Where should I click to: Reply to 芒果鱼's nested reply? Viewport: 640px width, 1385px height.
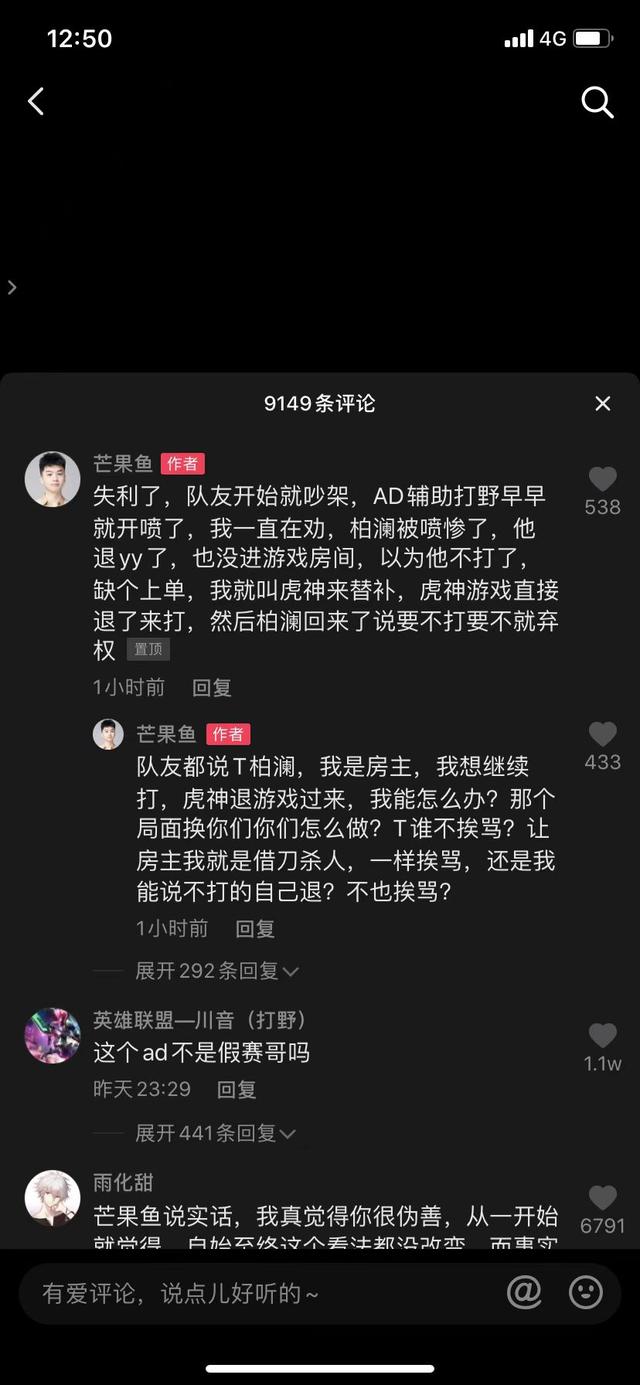(255, 928)
